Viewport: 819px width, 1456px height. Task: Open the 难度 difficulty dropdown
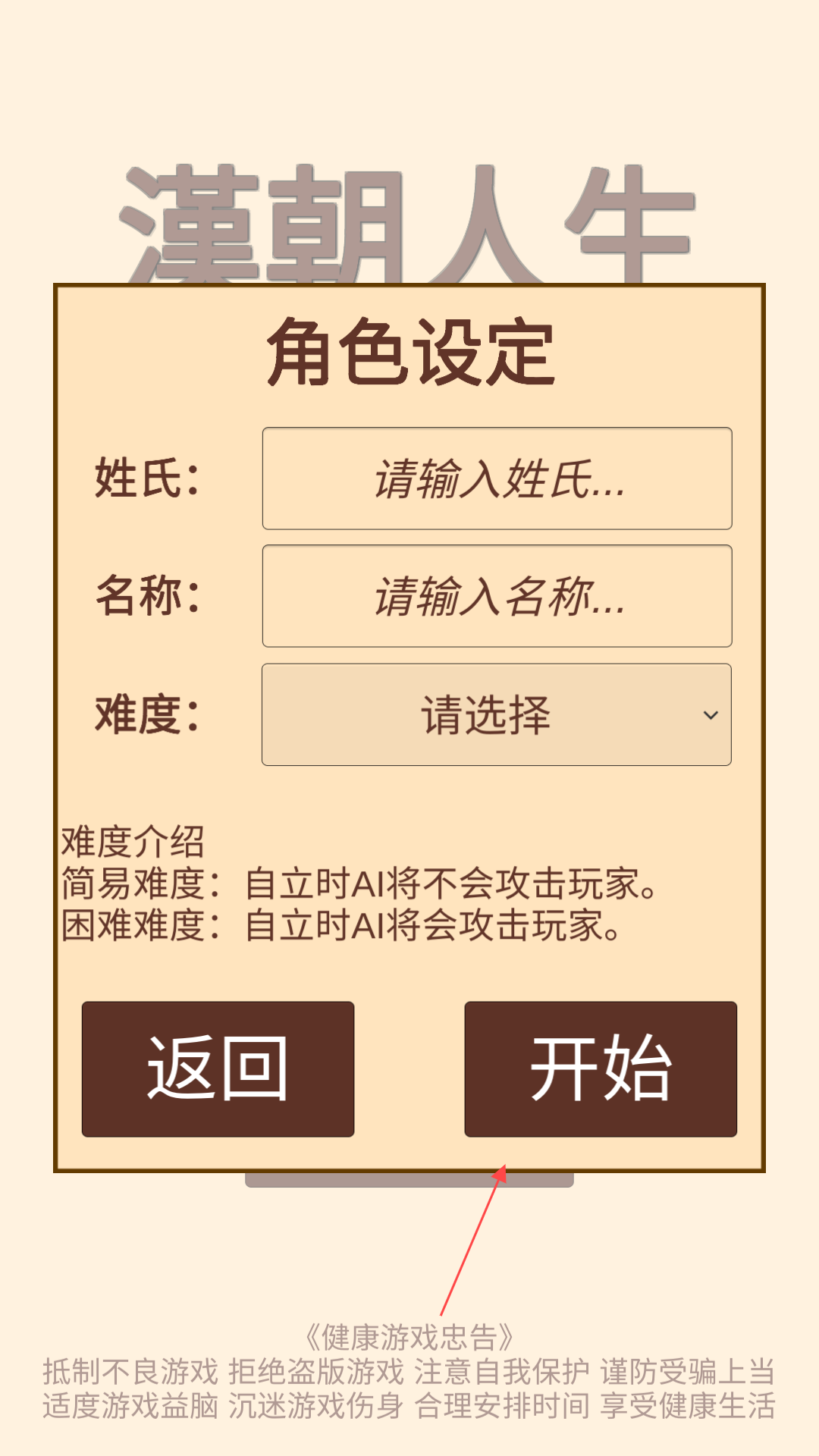[x=497, y=714]
